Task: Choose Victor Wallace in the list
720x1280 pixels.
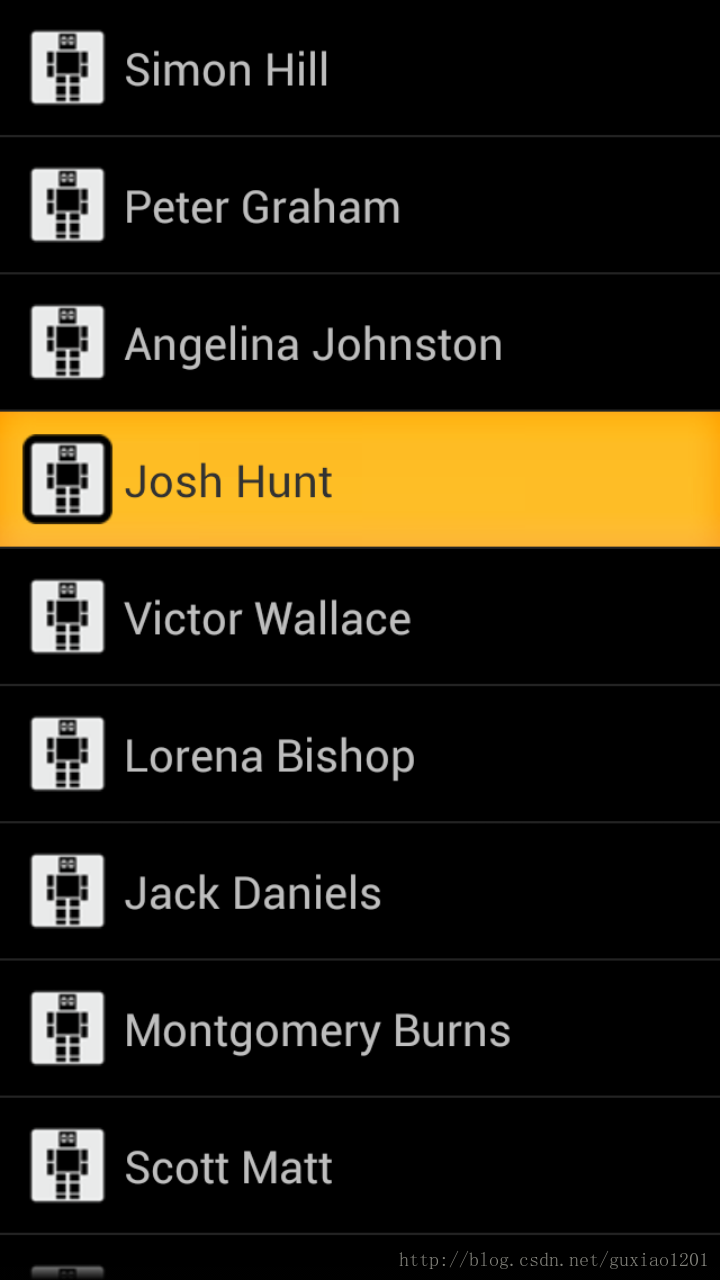Action: 360,616
